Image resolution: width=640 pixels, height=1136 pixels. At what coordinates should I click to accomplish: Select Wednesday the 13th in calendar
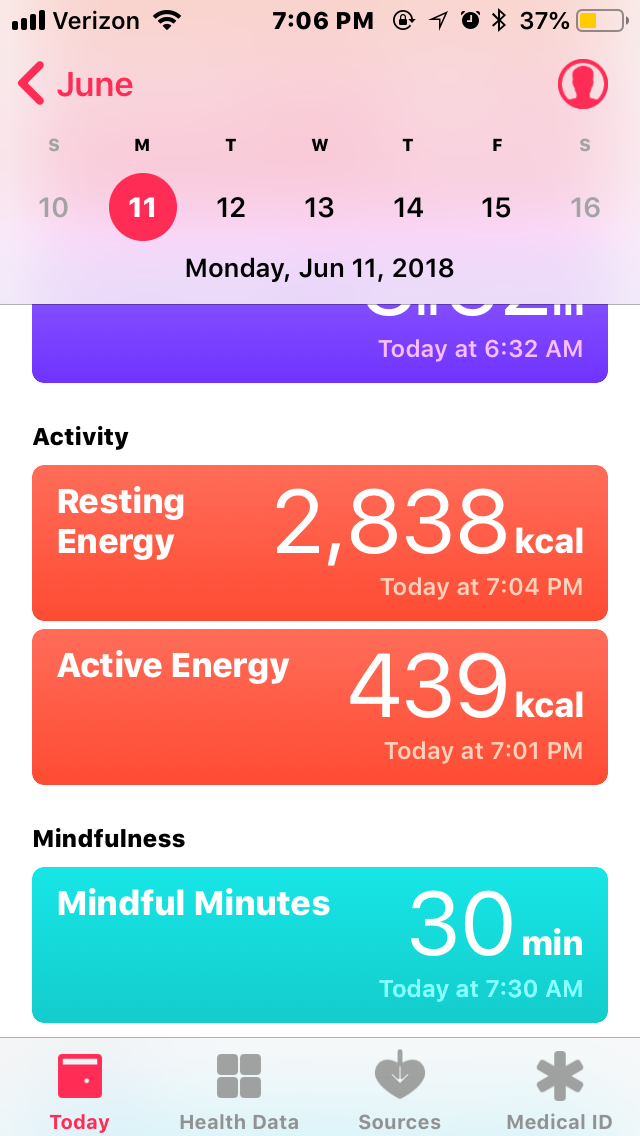[x=319, y=208]
